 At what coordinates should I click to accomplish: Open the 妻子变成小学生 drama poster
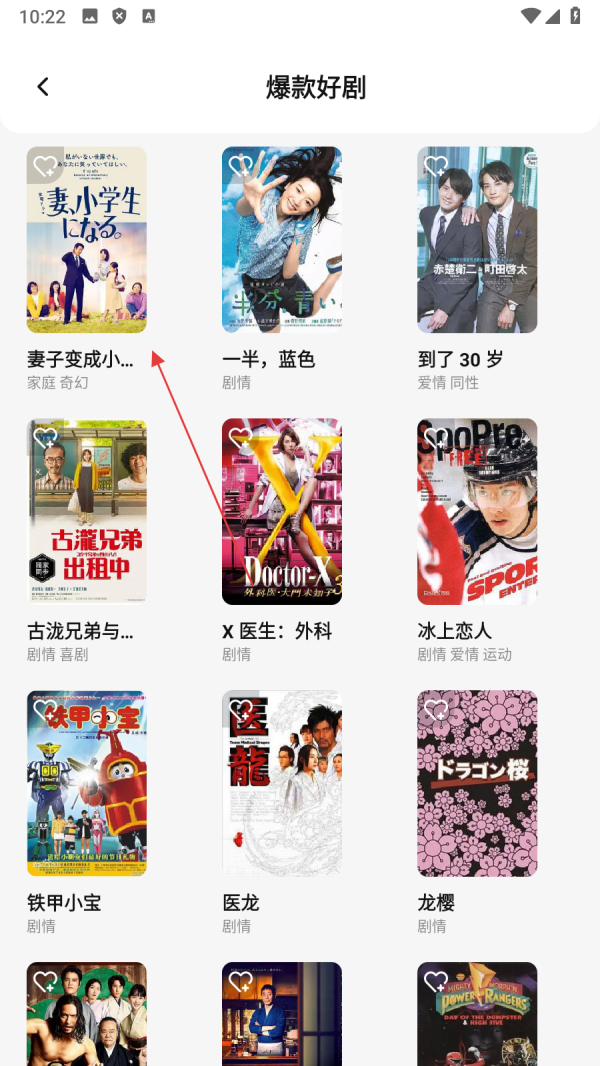tap(87, 250)
